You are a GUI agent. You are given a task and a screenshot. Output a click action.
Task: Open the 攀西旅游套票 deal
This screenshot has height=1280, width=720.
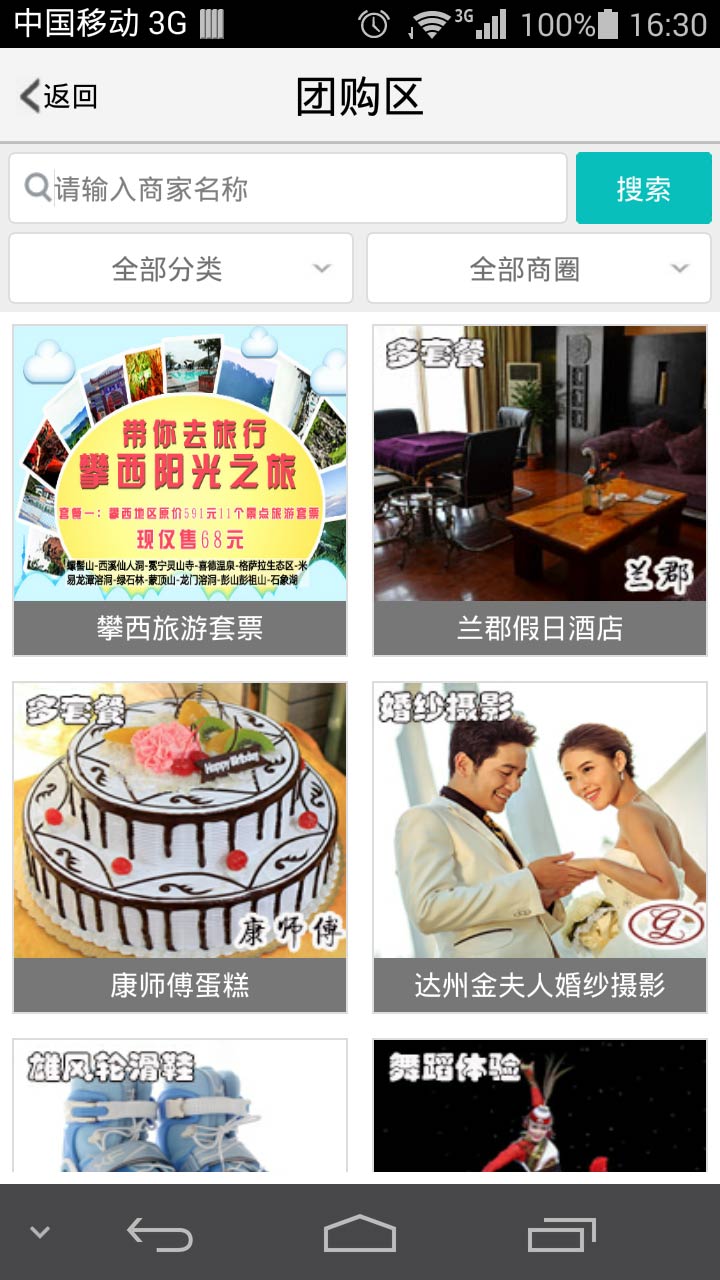(180, 490)
